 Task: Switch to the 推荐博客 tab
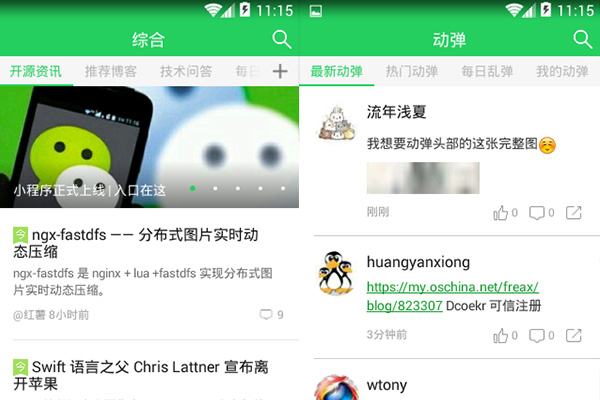click(111, 72)
